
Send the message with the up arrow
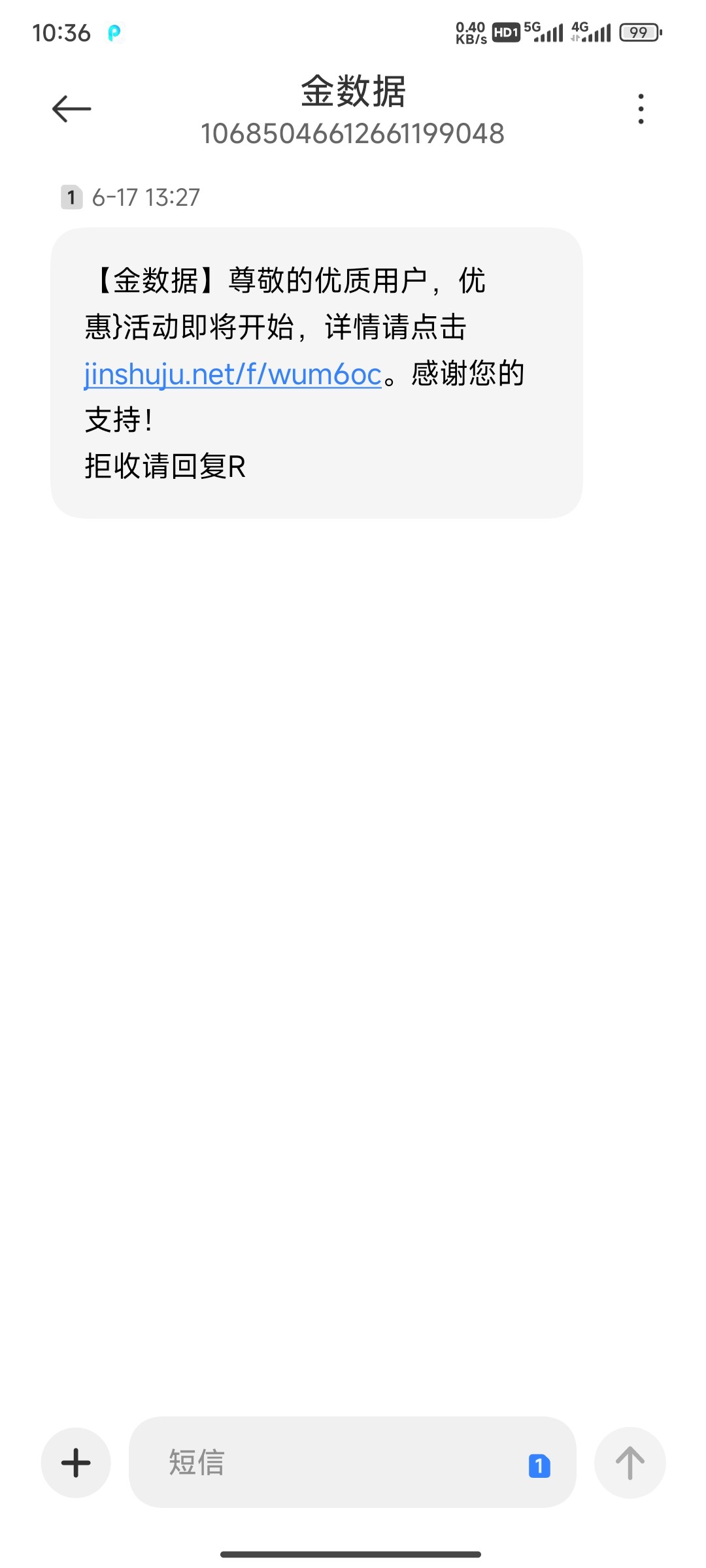[x=630, y=1462]
